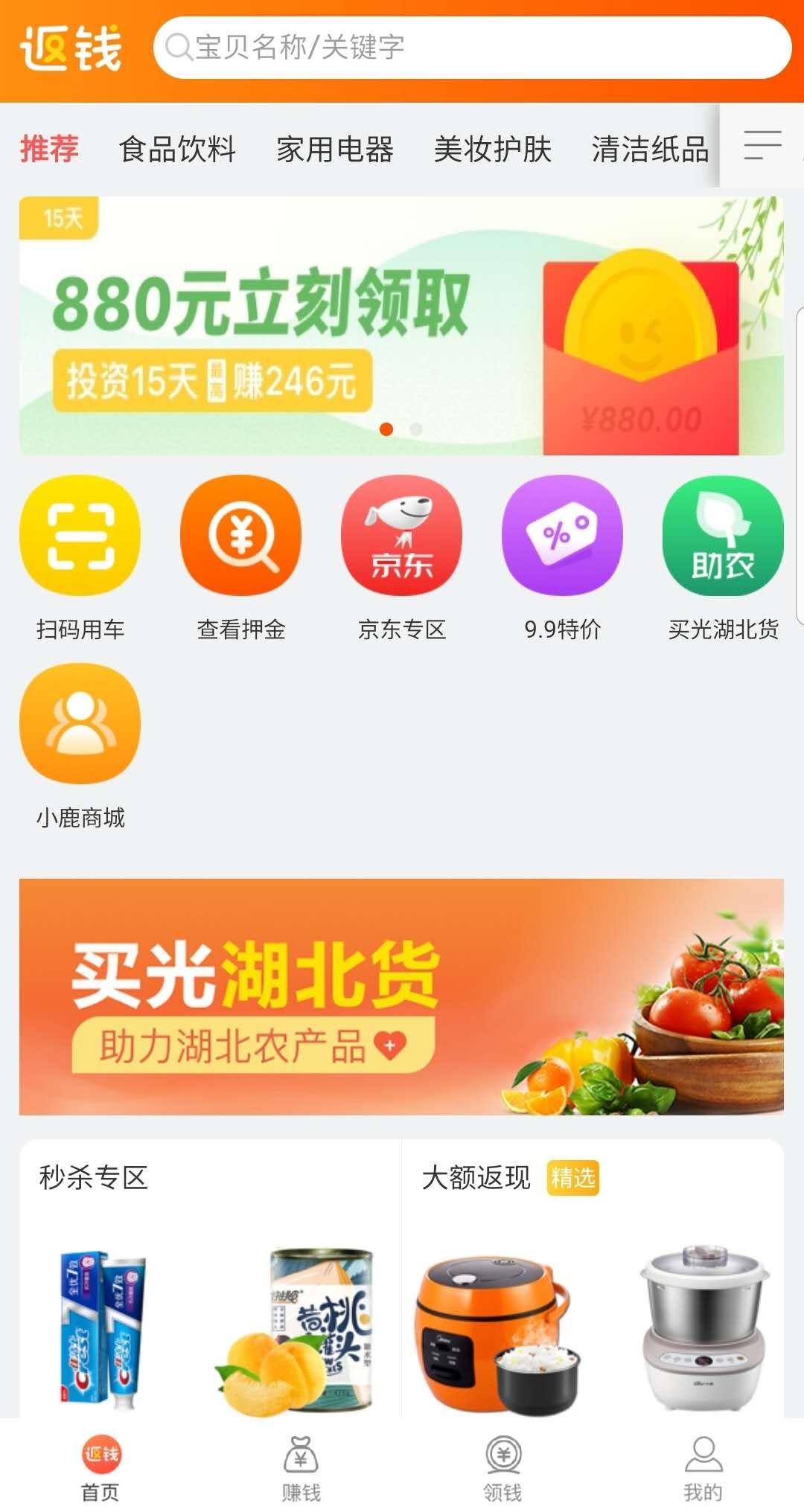This screenshot has height=1512, width=804.
Task: Open the 助力湖北农产品 banner
Action: tap(401, 996)
